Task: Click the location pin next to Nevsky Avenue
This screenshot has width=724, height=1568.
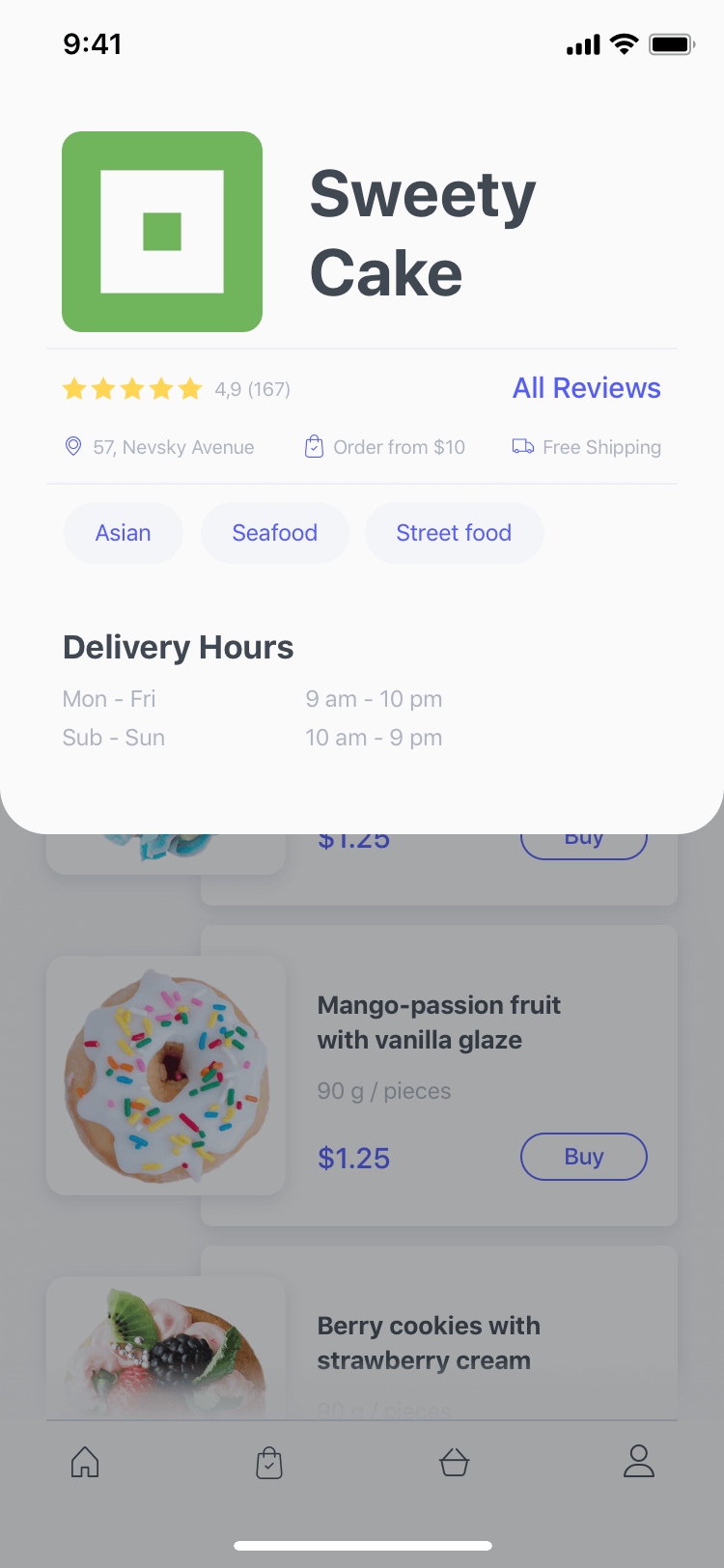Action: (x=73, y=446)
